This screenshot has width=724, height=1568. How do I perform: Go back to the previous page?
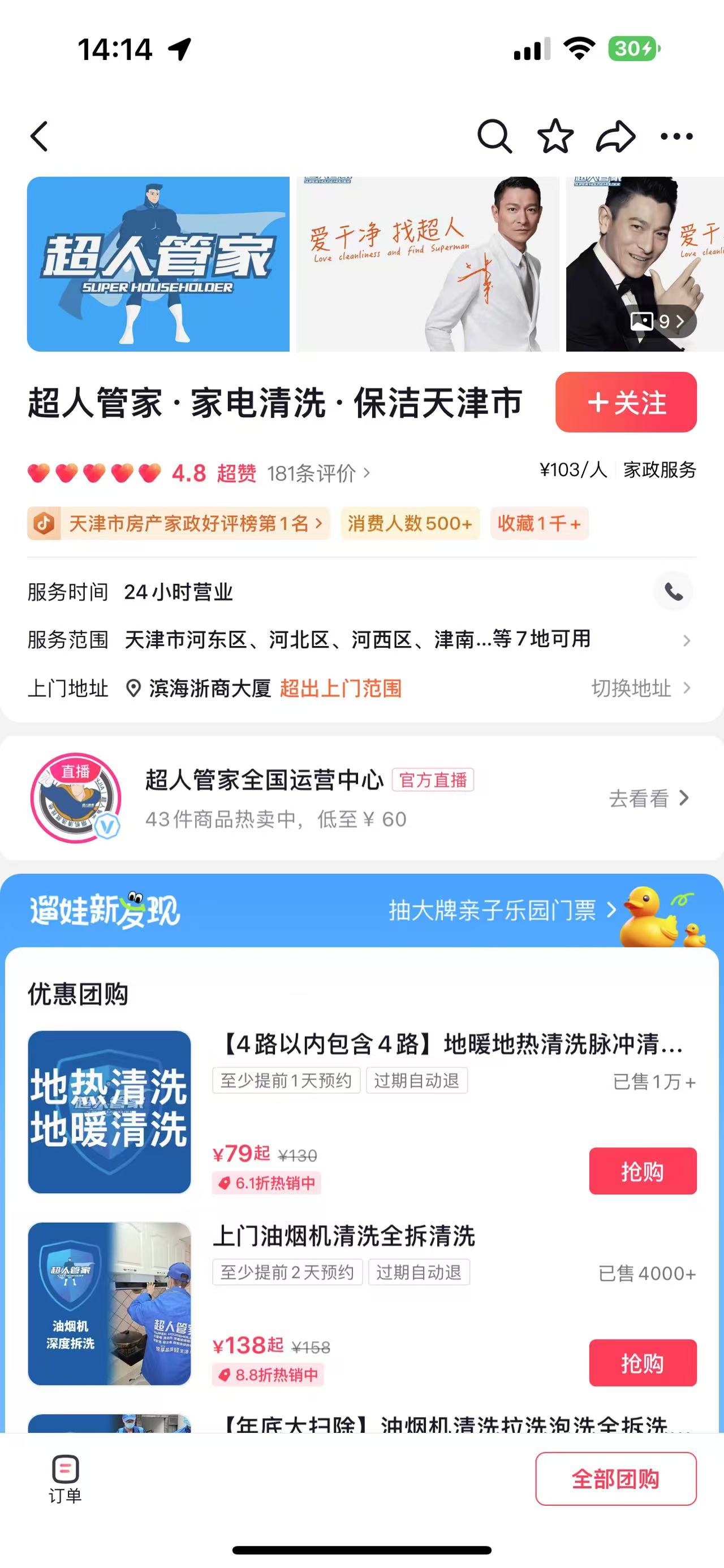click(x=40, y=136)
